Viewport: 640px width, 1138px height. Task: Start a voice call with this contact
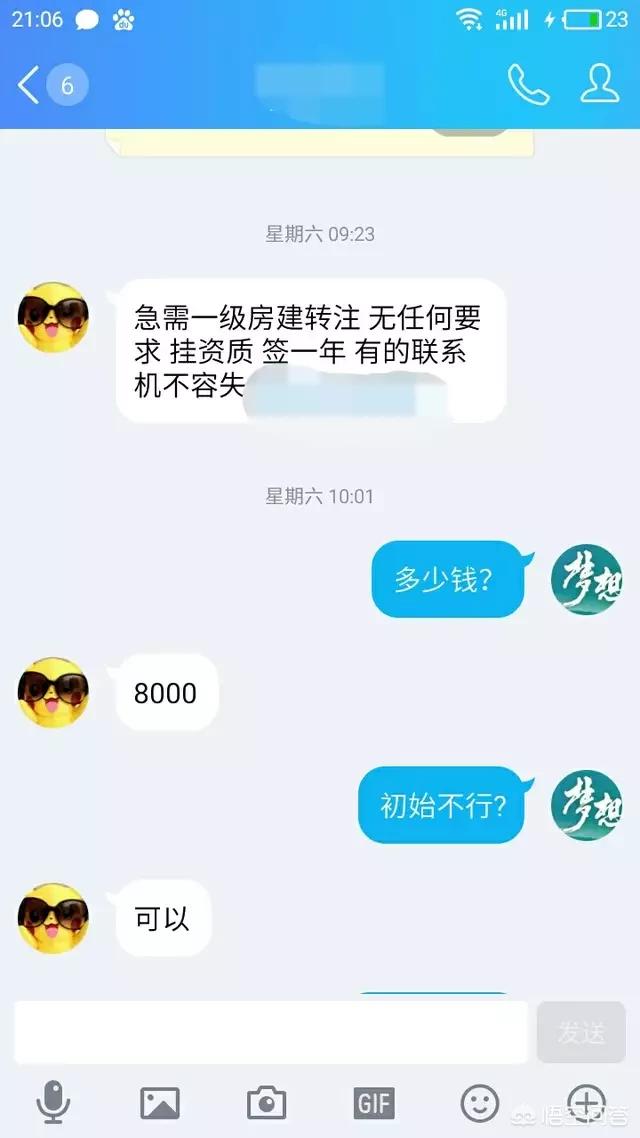tap(527, 86)
